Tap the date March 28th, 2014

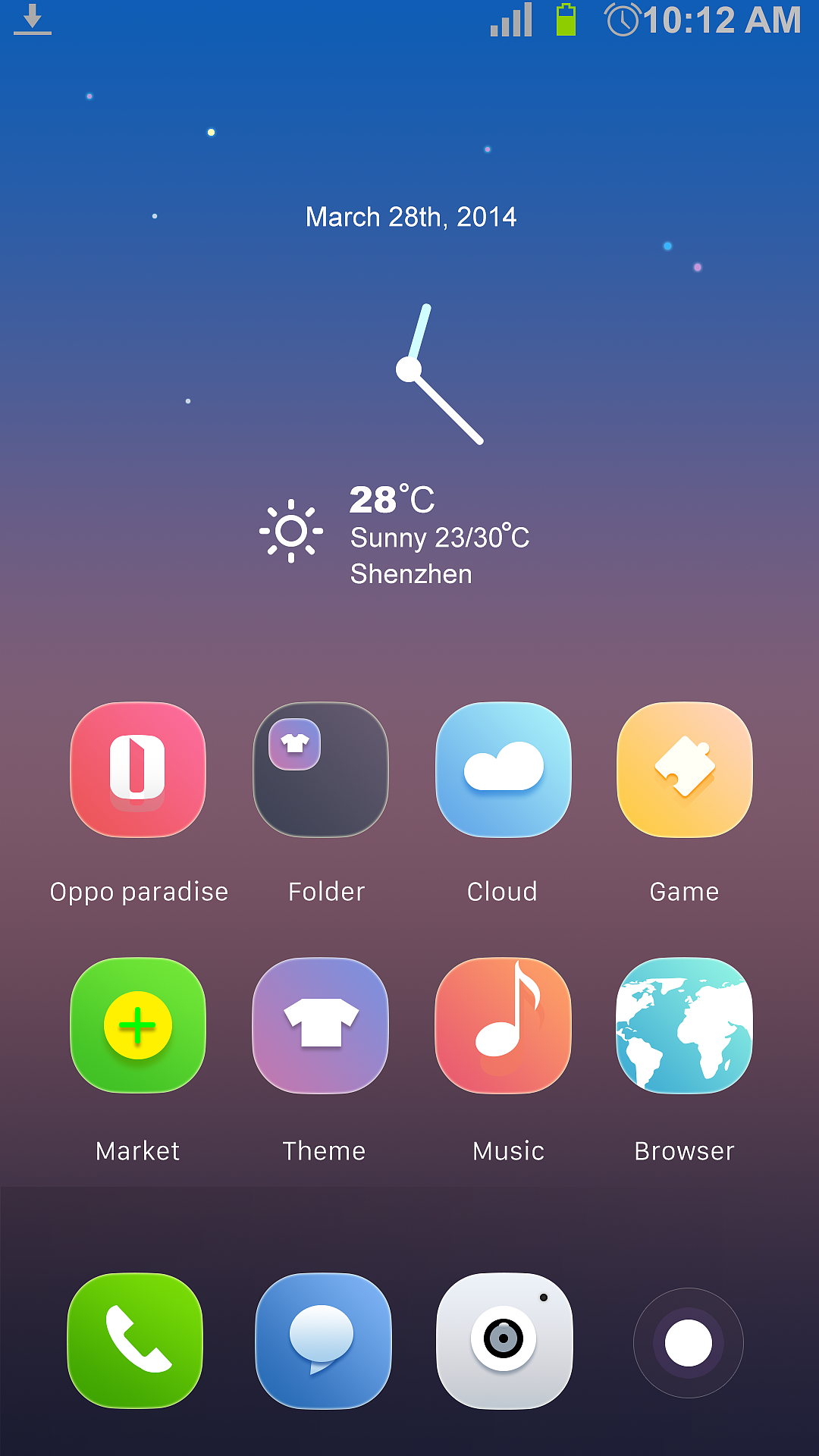click(x=409, y=216)
